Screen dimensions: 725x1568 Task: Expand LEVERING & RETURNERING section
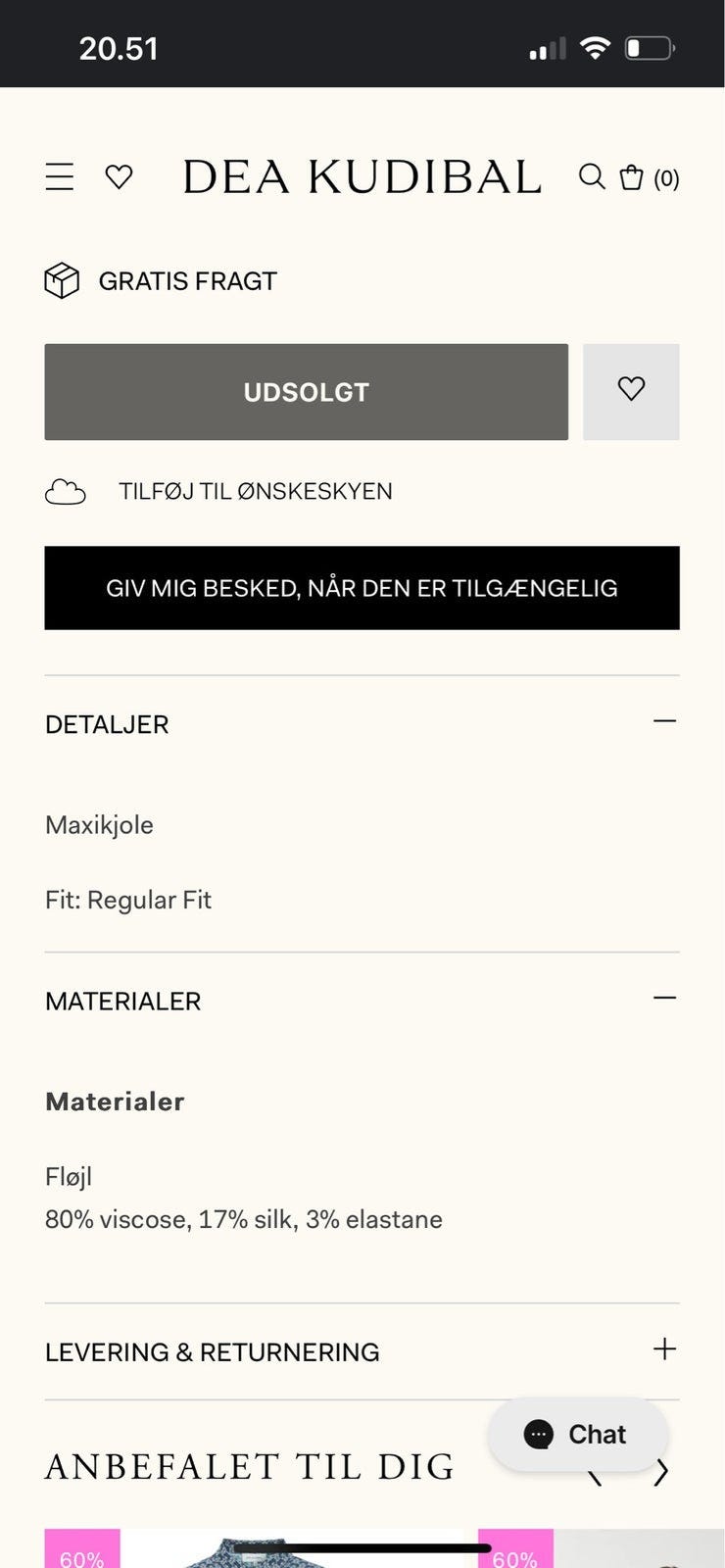click(665, 1350)
